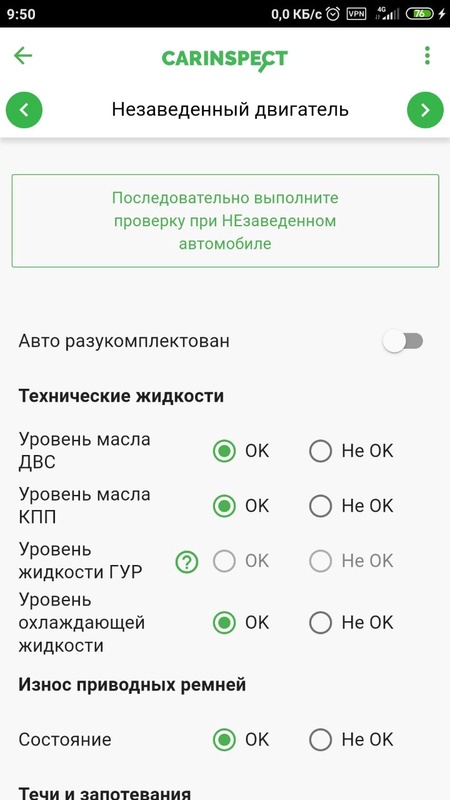Go to the next inspection section

426,110
